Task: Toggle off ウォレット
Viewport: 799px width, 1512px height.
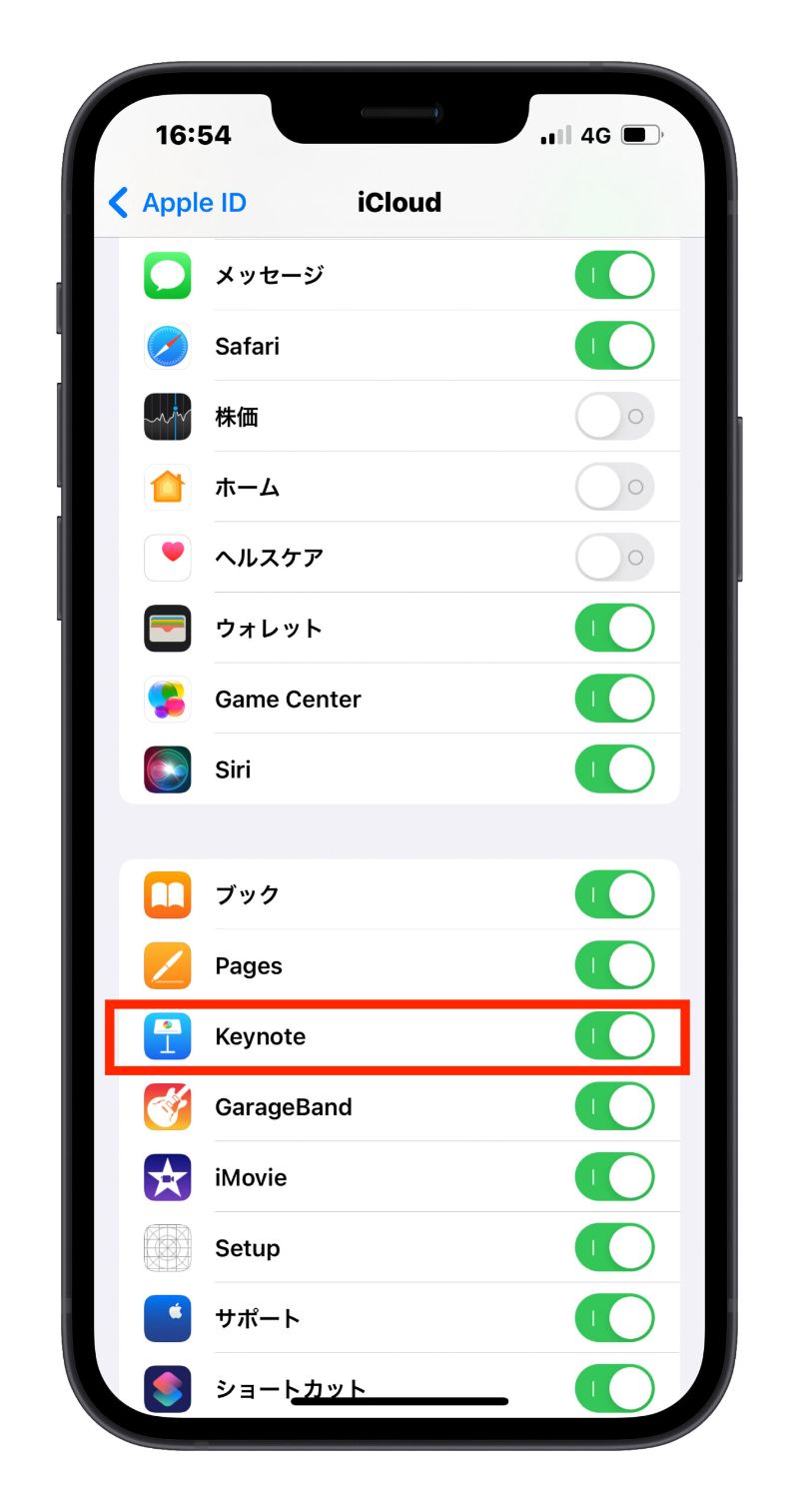Action: coord(614,629)
